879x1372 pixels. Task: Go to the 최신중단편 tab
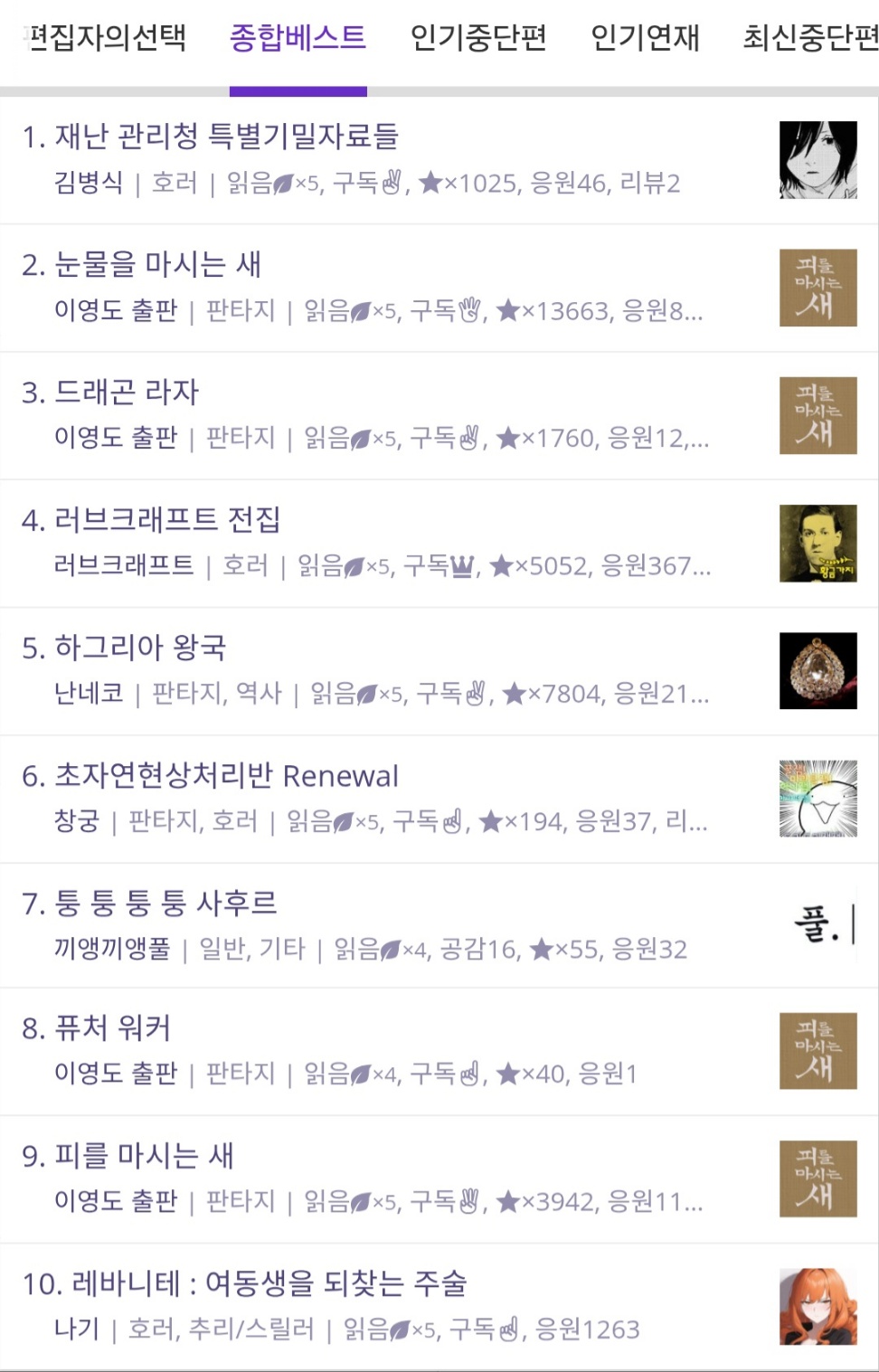(x=810, y=38)
